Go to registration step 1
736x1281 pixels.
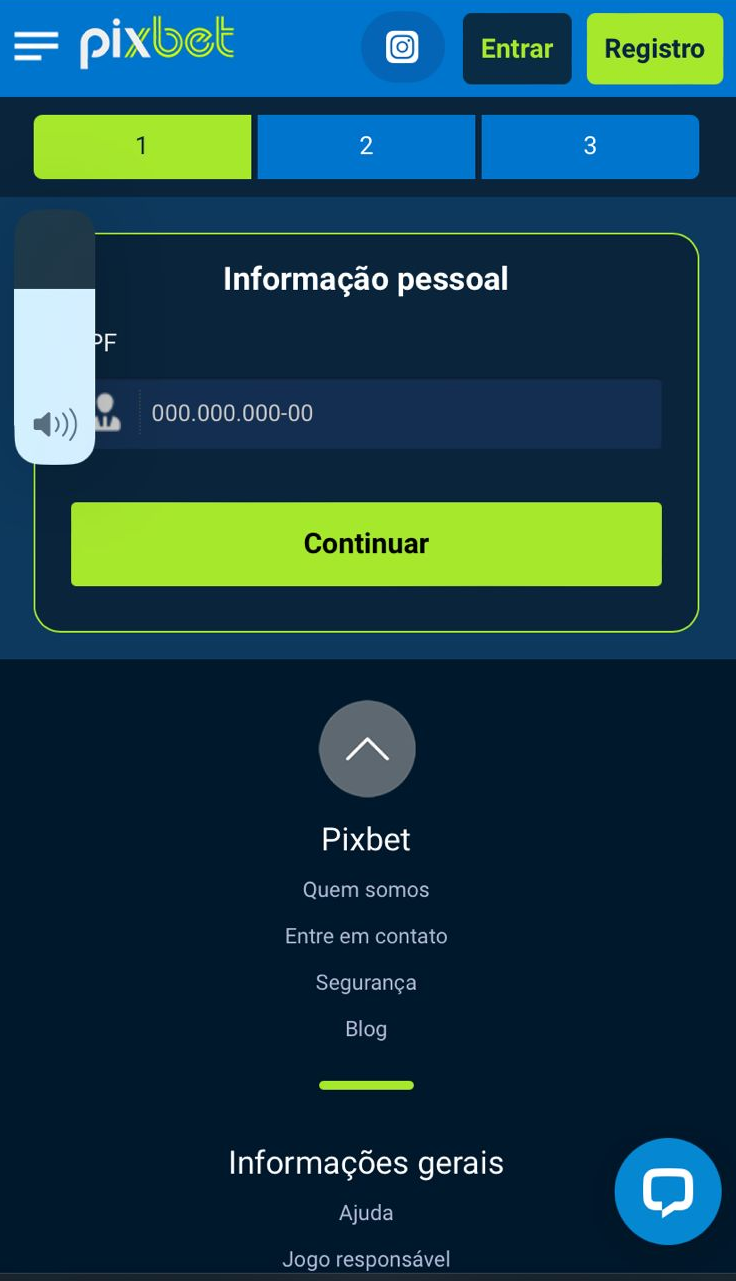[142, 146]
